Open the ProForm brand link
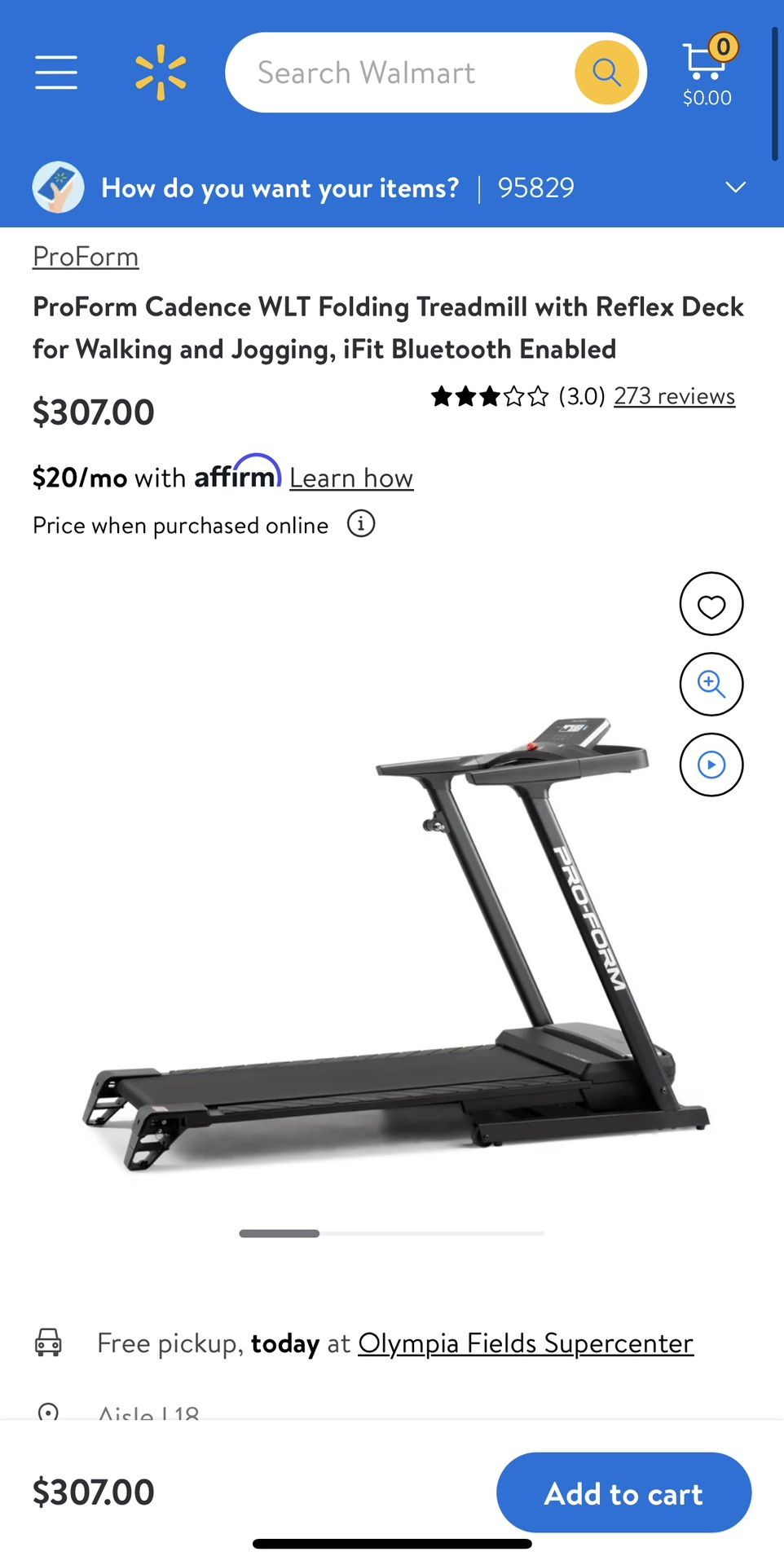 86,257
